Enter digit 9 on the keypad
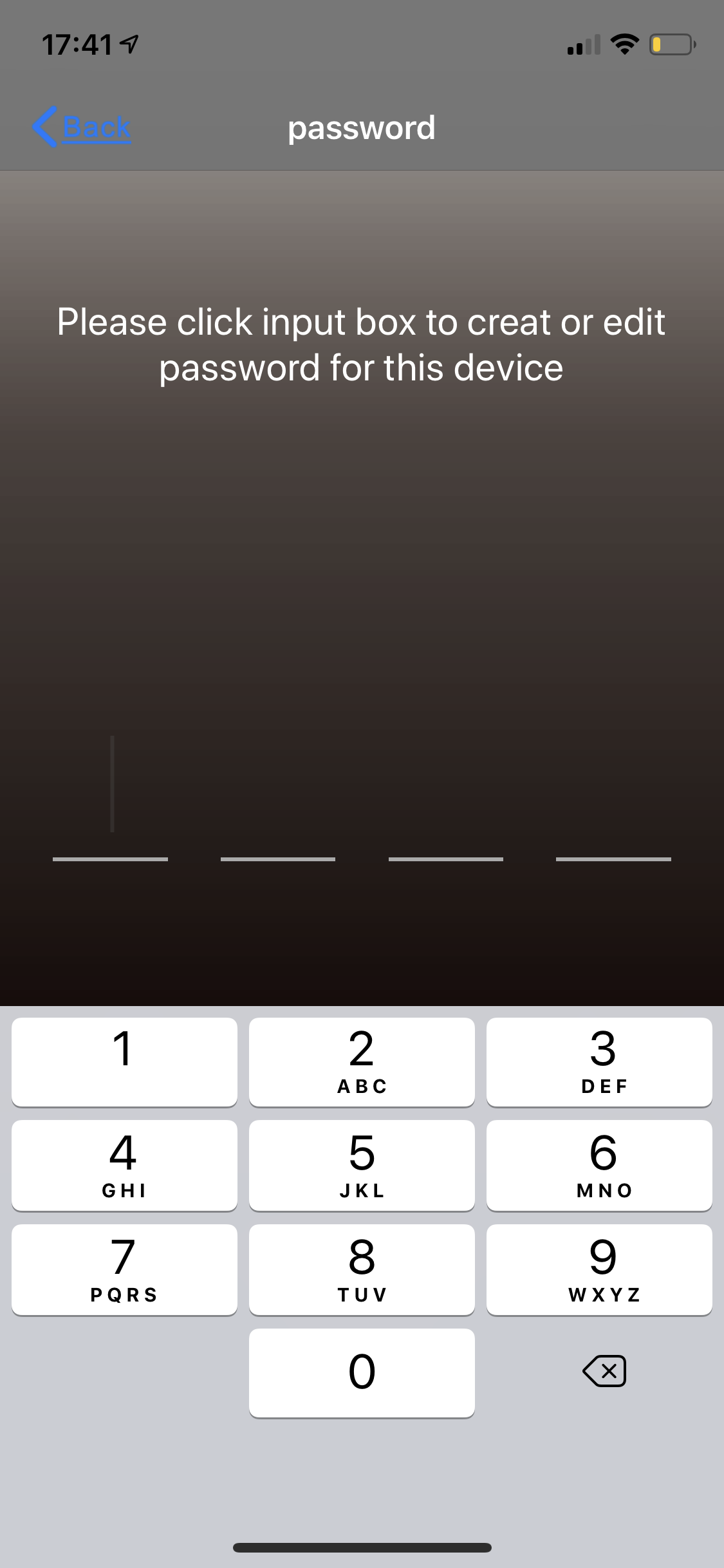Screen dimensions: 724x1568 (599, 1269)
